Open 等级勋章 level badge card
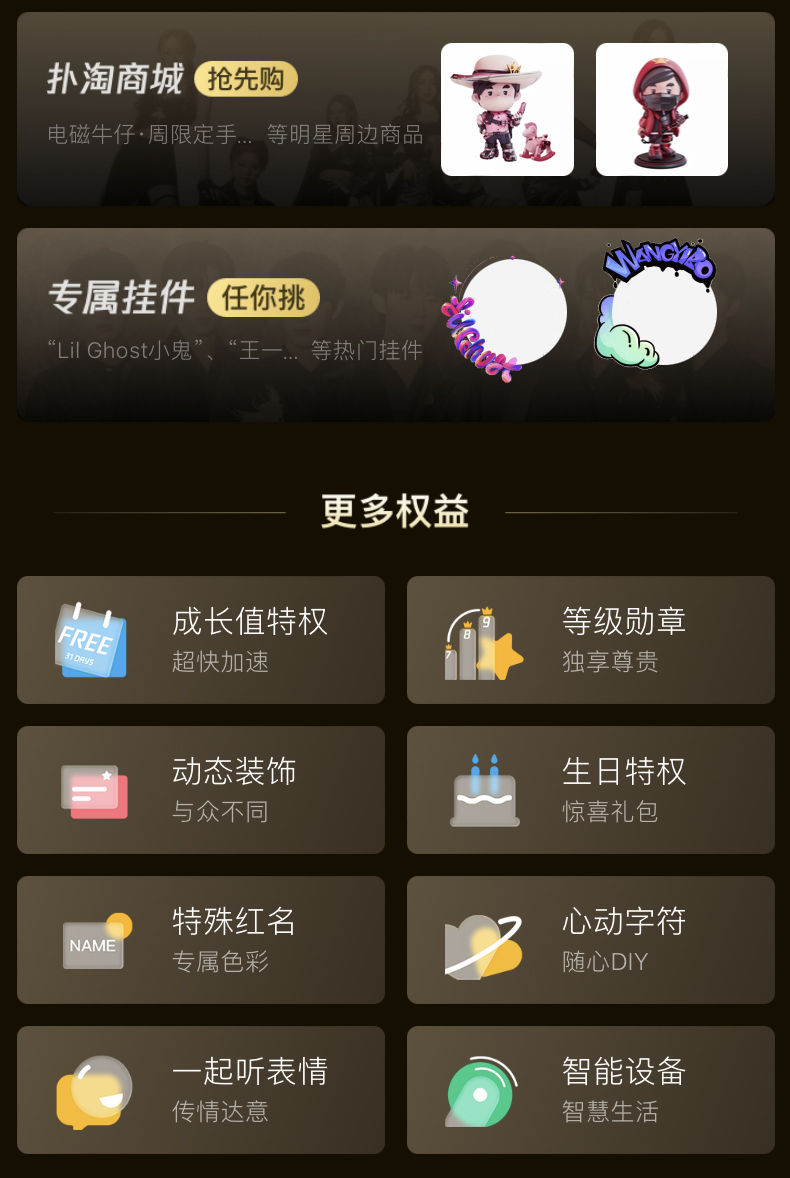The width and height of the screenshot is (790, 1178). (x=591, y=640)
